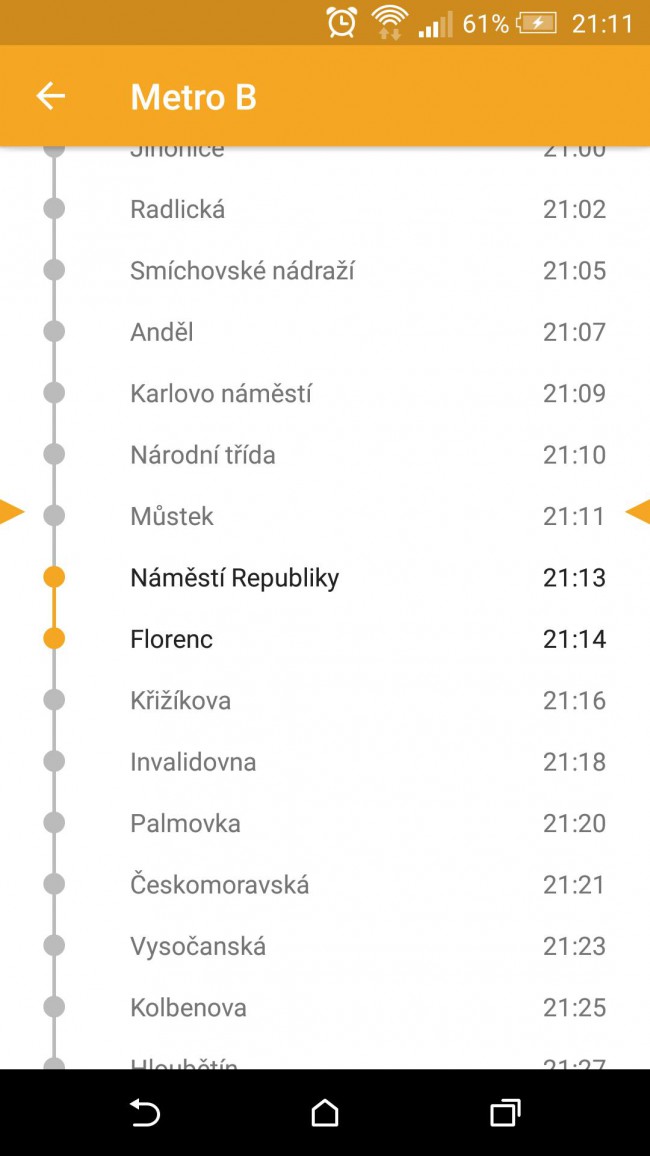
Task: Open the recent apps overview
Action: (x=506, y=1113)
